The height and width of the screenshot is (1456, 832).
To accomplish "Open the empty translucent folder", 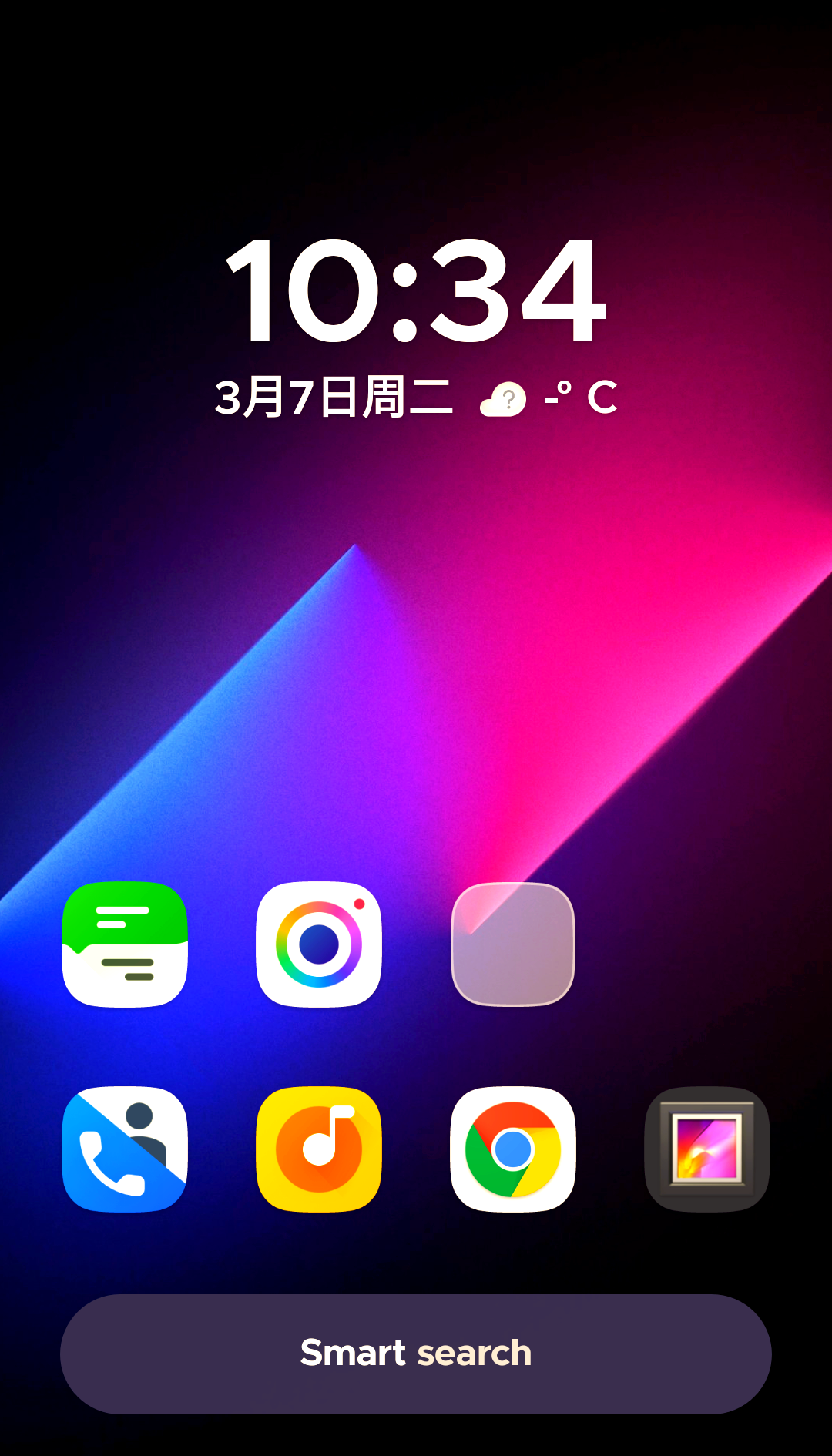I will (x=513, y=944).
